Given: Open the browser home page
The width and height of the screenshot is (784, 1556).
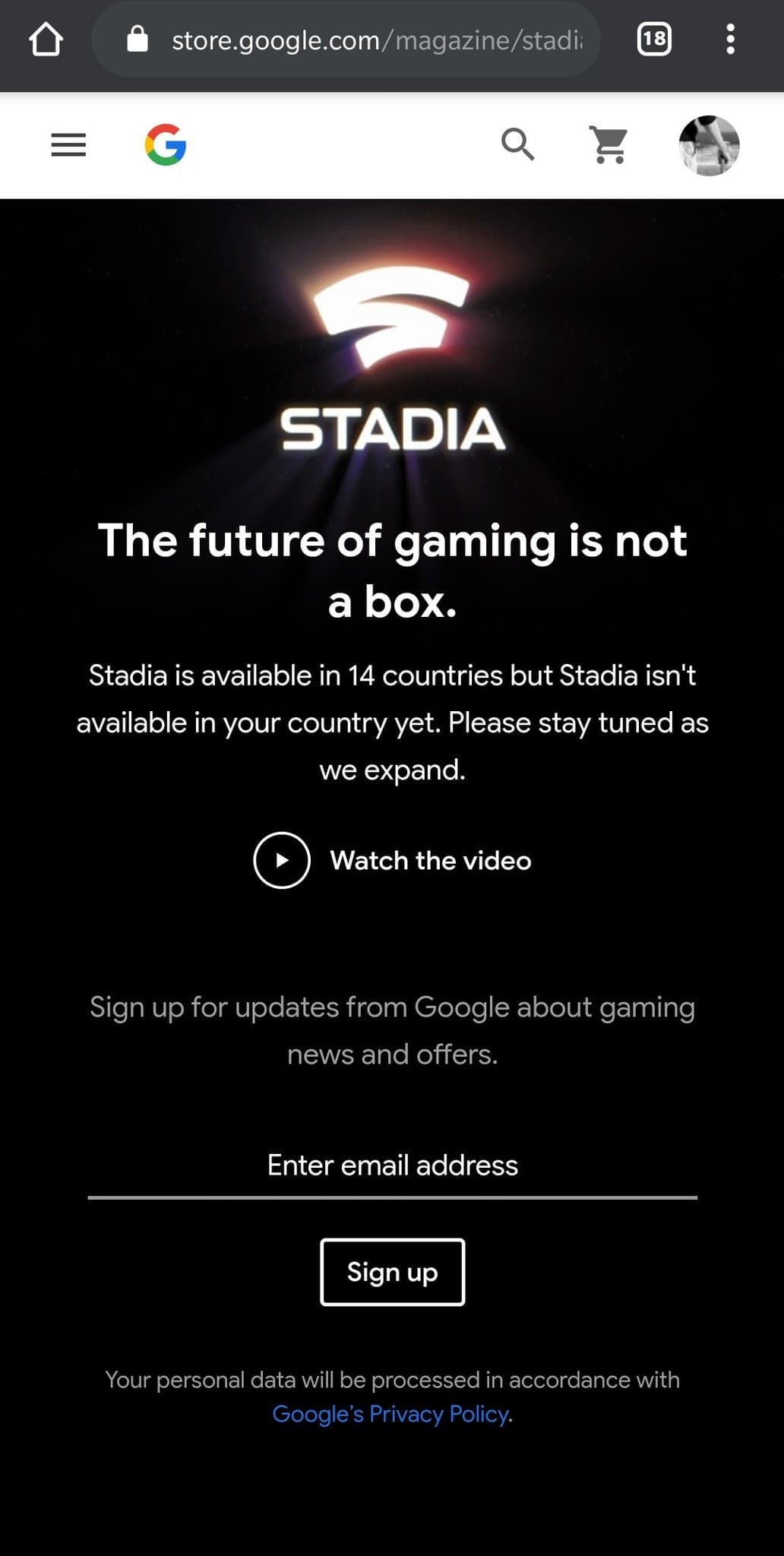Looking at the screenshot, I should point(46,40).
